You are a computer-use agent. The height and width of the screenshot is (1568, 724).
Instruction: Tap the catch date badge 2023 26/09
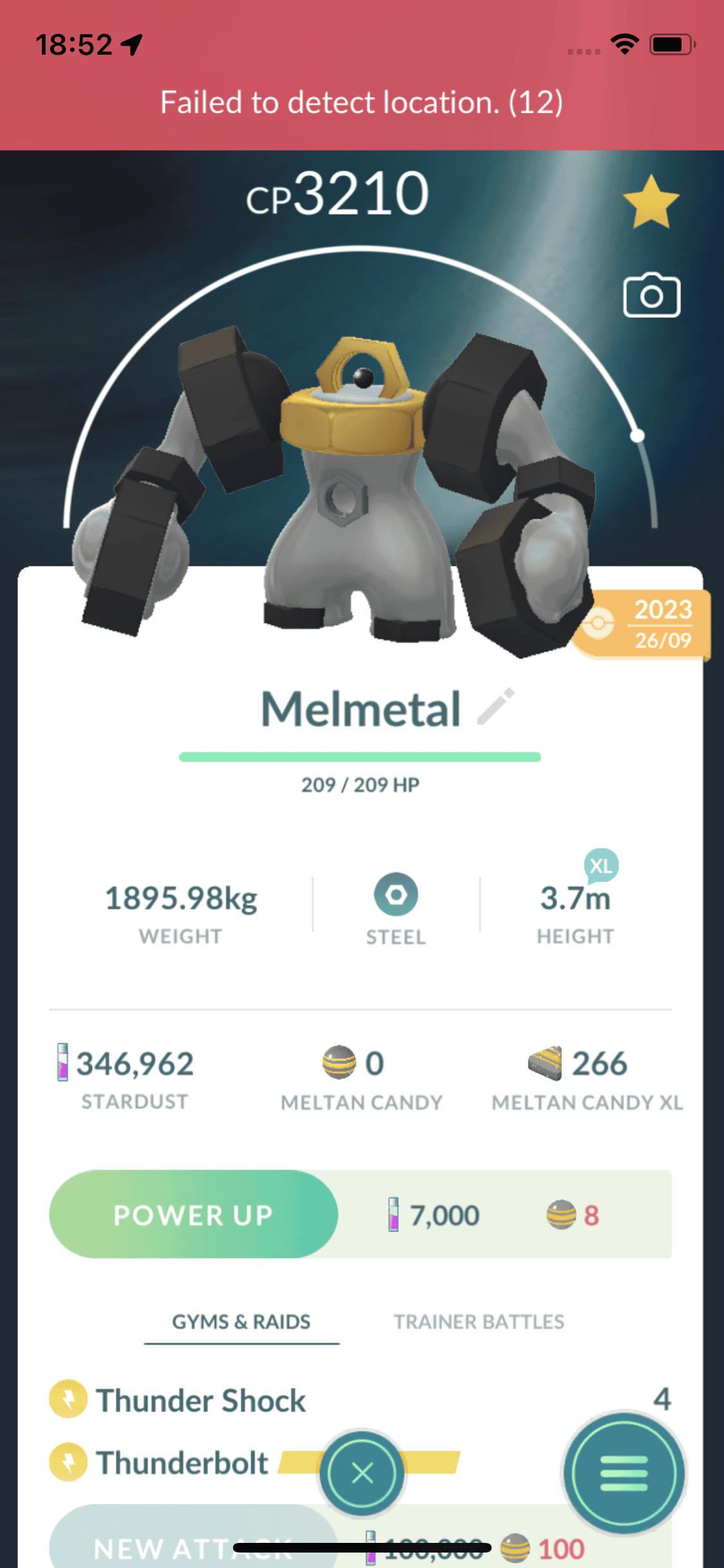(x=644, y=624)
